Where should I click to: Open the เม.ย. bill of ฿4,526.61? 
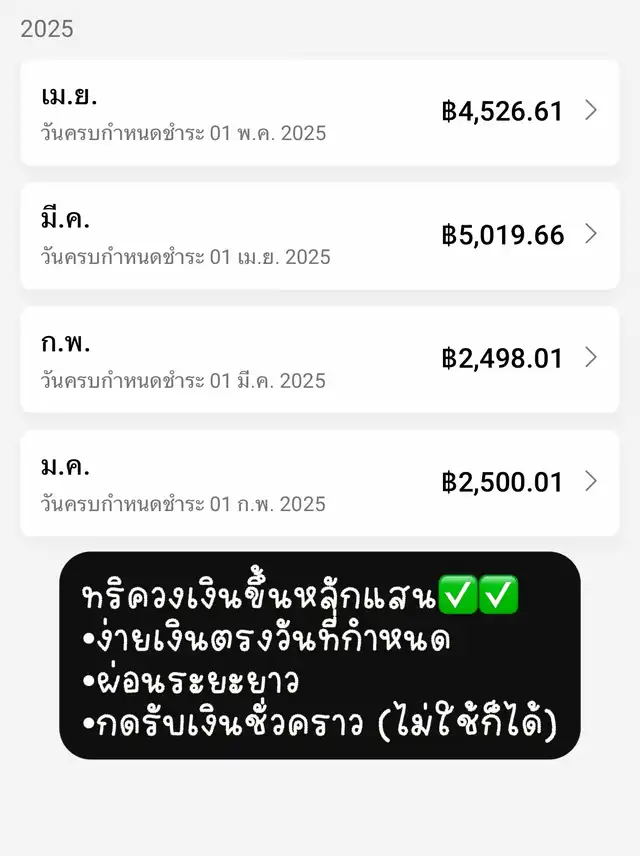pos(320,112)
